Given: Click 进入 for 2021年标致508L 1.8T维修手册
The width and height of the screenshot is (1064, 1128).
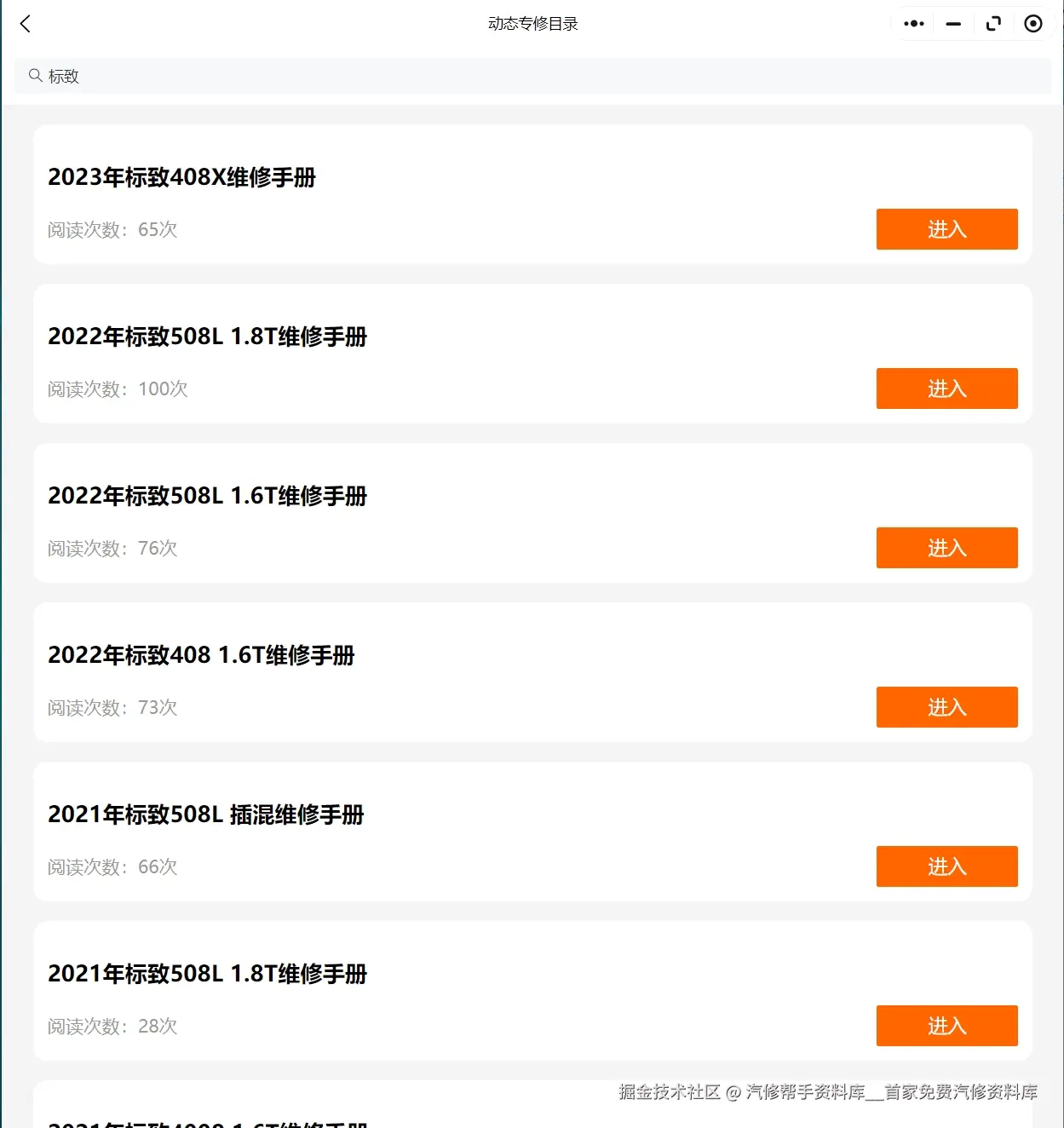Looking at the screenshot, I should point(946,1026).
